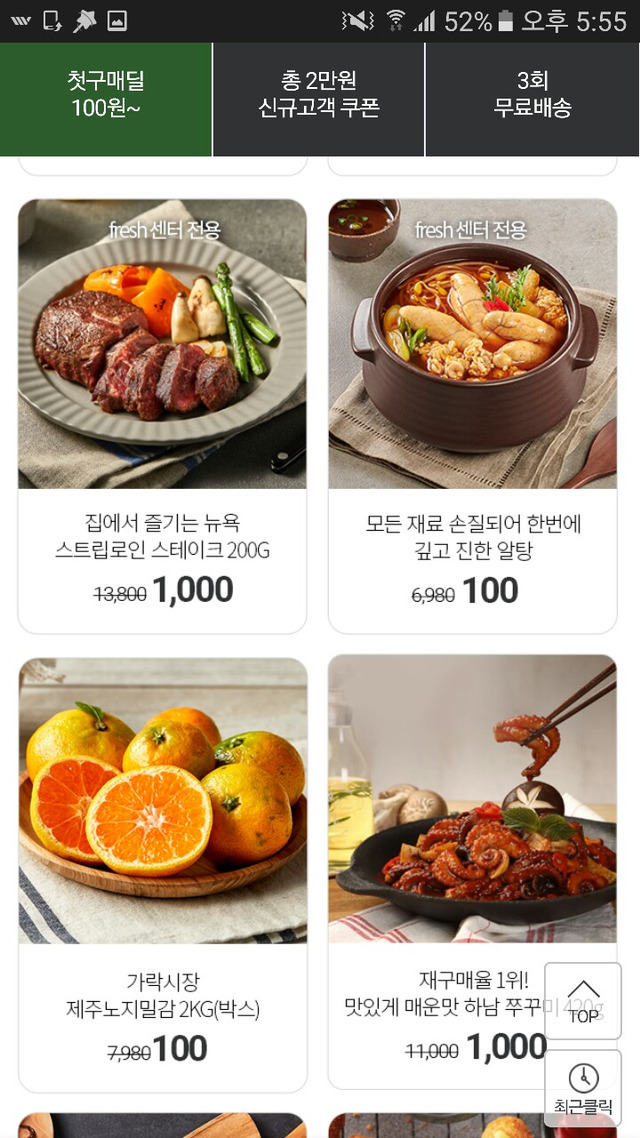Open the 총 2만원 신규고객 쿠폰 tab
The width and height of the screenshot is (640, 1138).
click(x=318, y=96)
